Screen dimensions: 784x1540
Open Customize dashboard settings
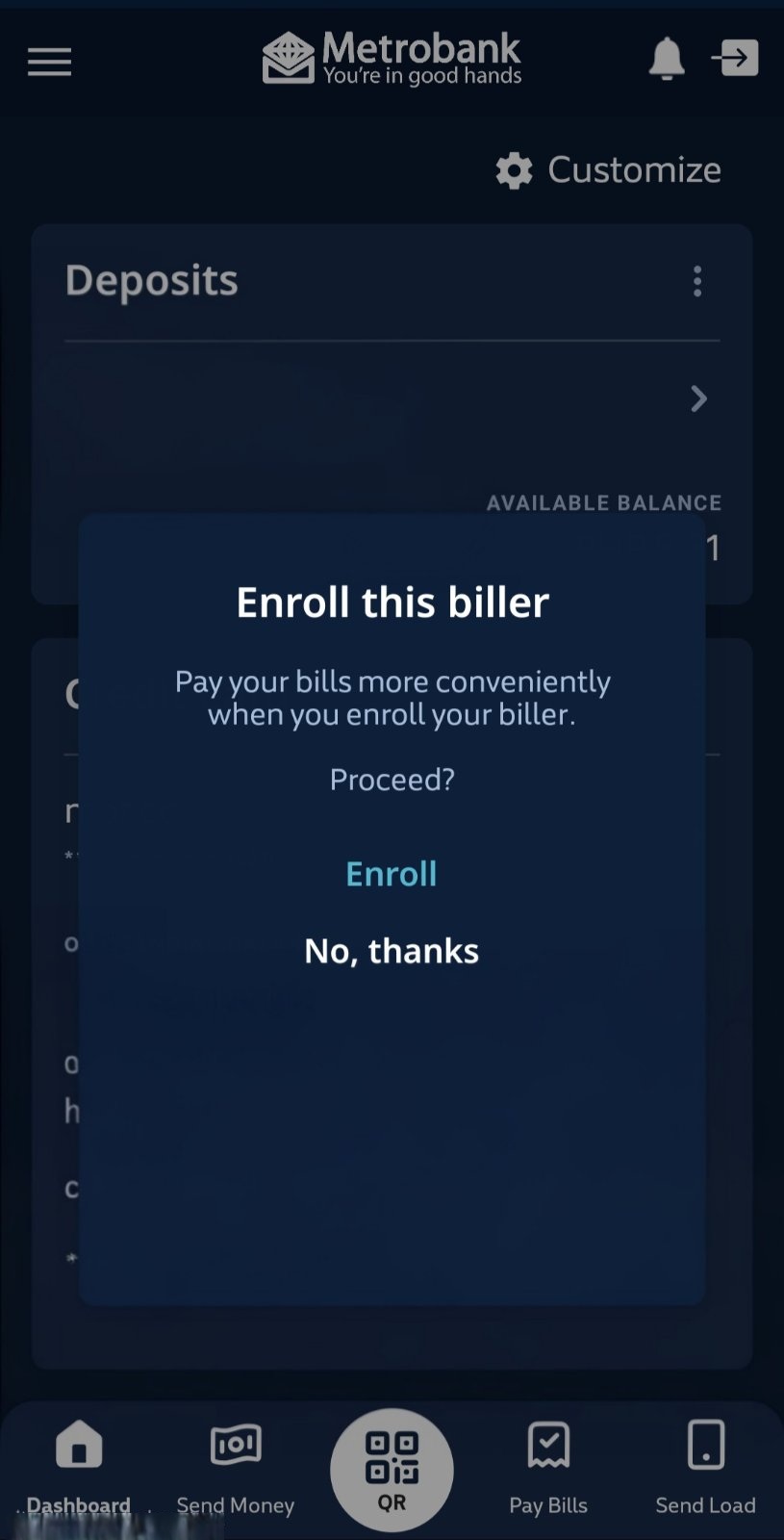point(608,170)
